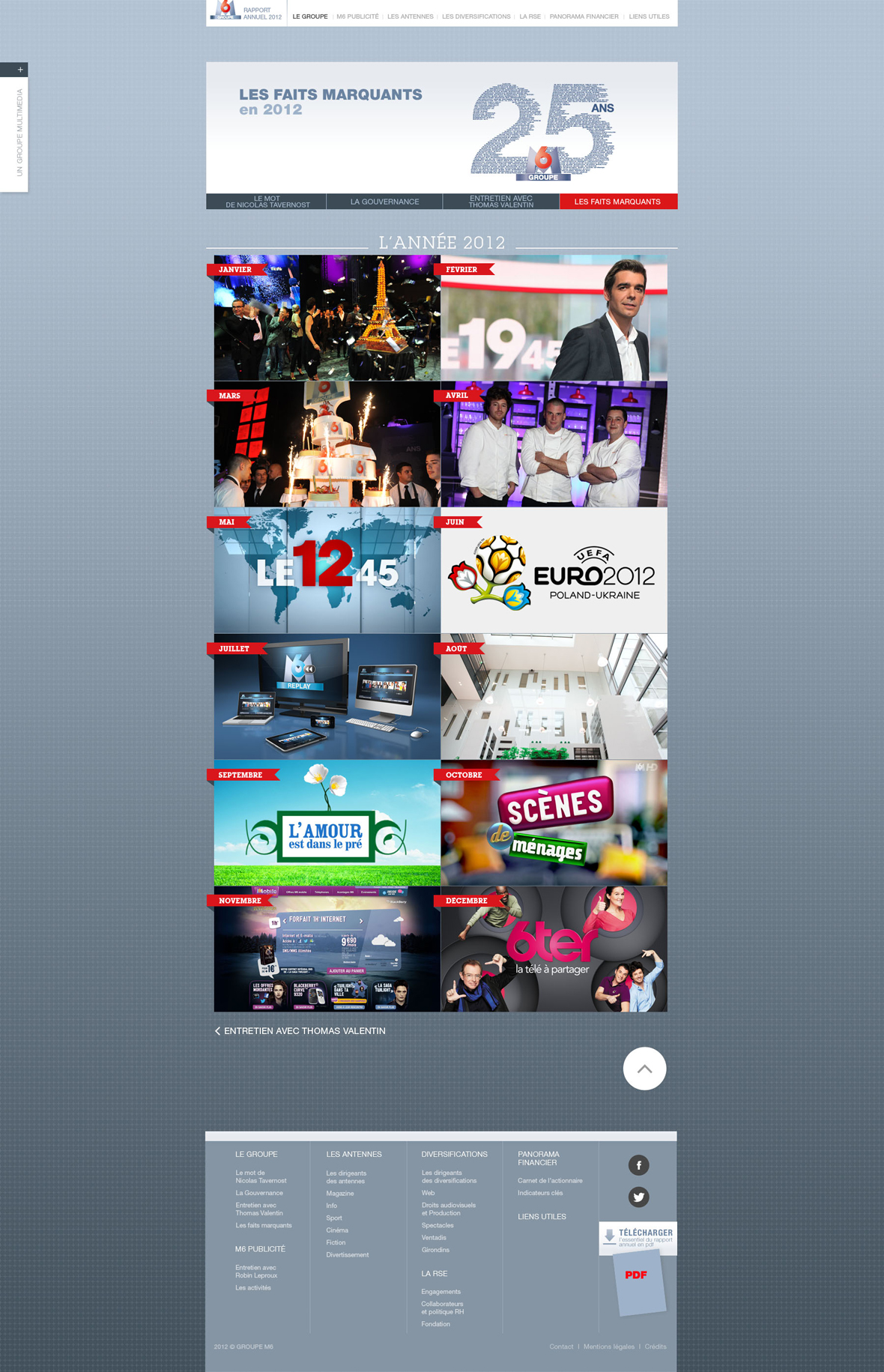Expand the Un Groupe Multimedia side panel

(x=20, y=70)
